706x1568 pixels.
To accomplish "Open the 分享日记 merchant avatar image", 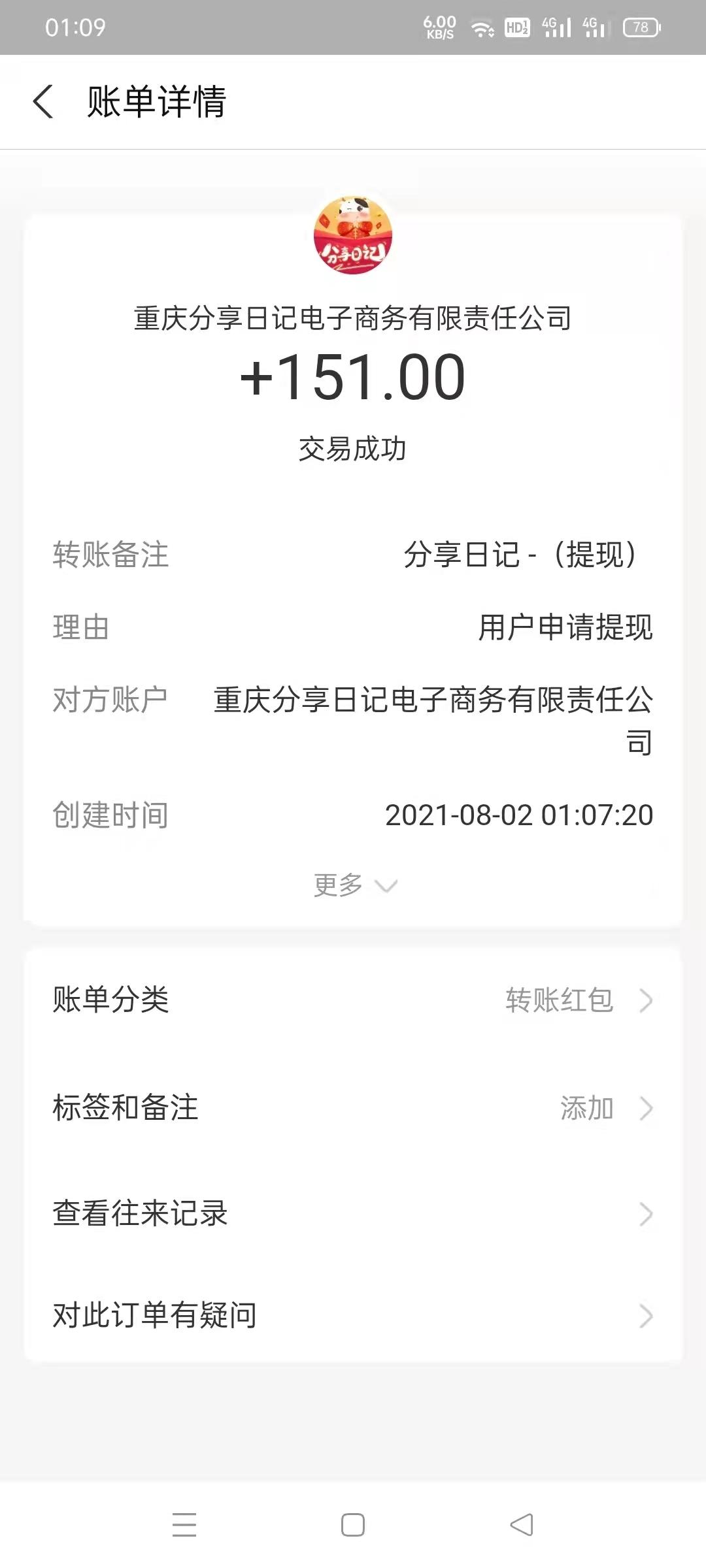I will tap(353, 237).
